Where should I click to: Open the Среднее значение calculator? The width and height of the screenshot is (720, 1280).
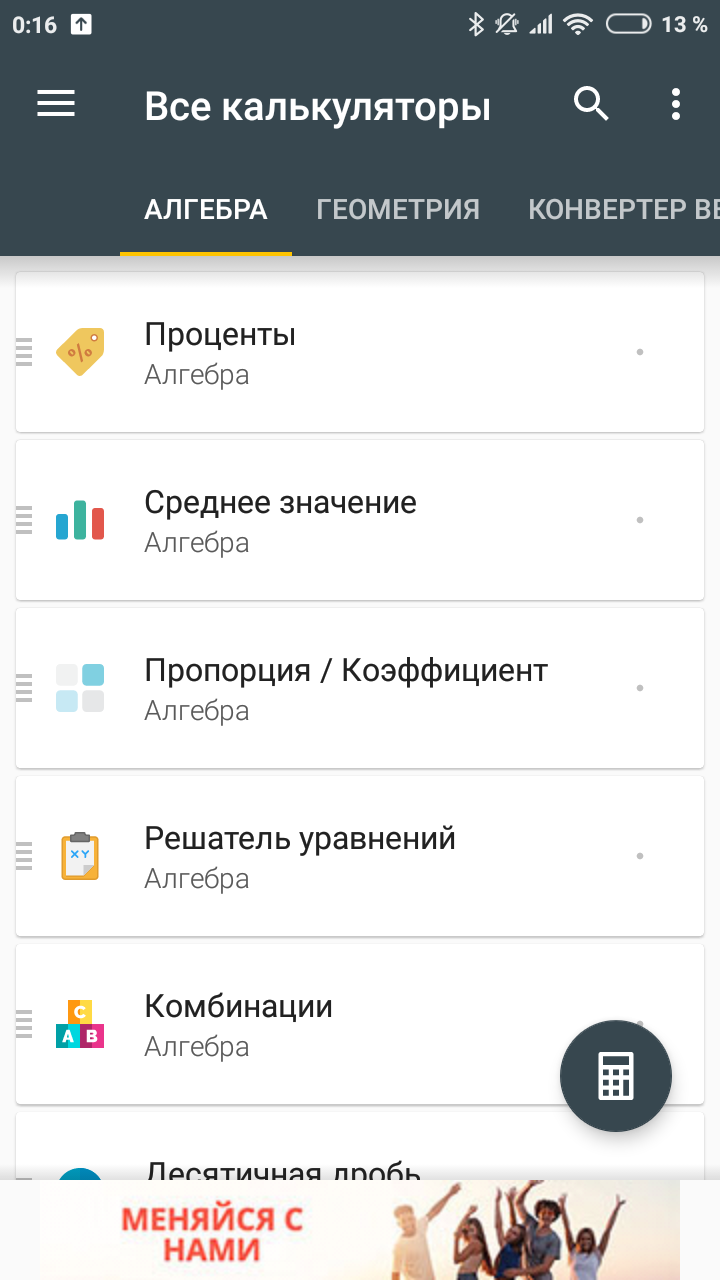click(360, 520)
